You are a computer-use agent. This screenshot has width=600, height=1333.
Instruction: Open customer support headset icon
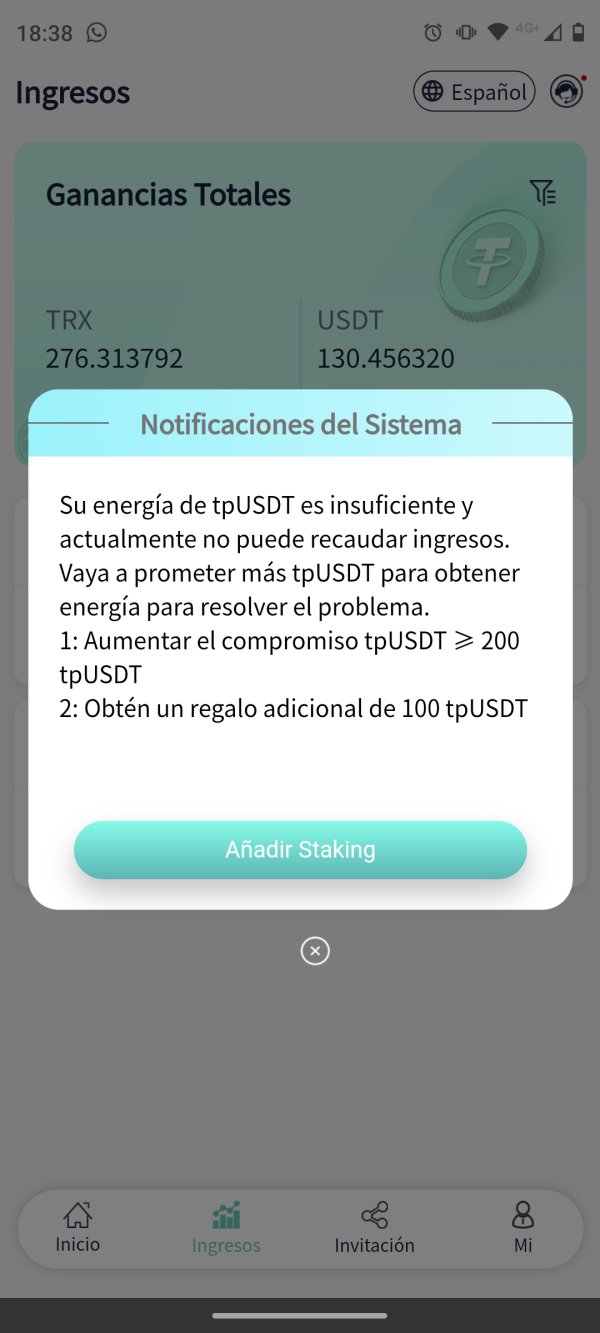567,92
